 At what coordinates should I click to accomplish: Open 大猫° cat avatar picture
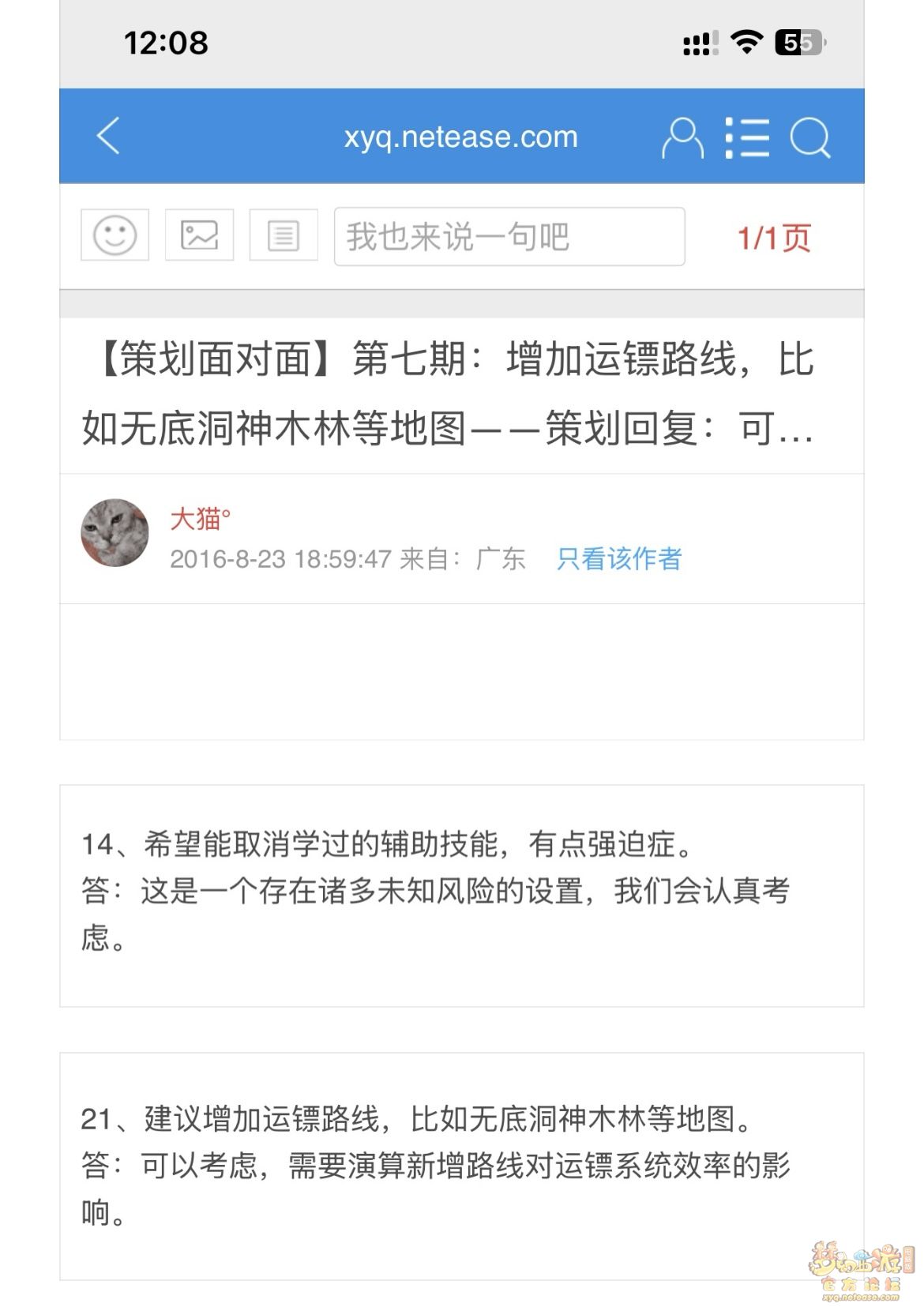pos(115,532)
